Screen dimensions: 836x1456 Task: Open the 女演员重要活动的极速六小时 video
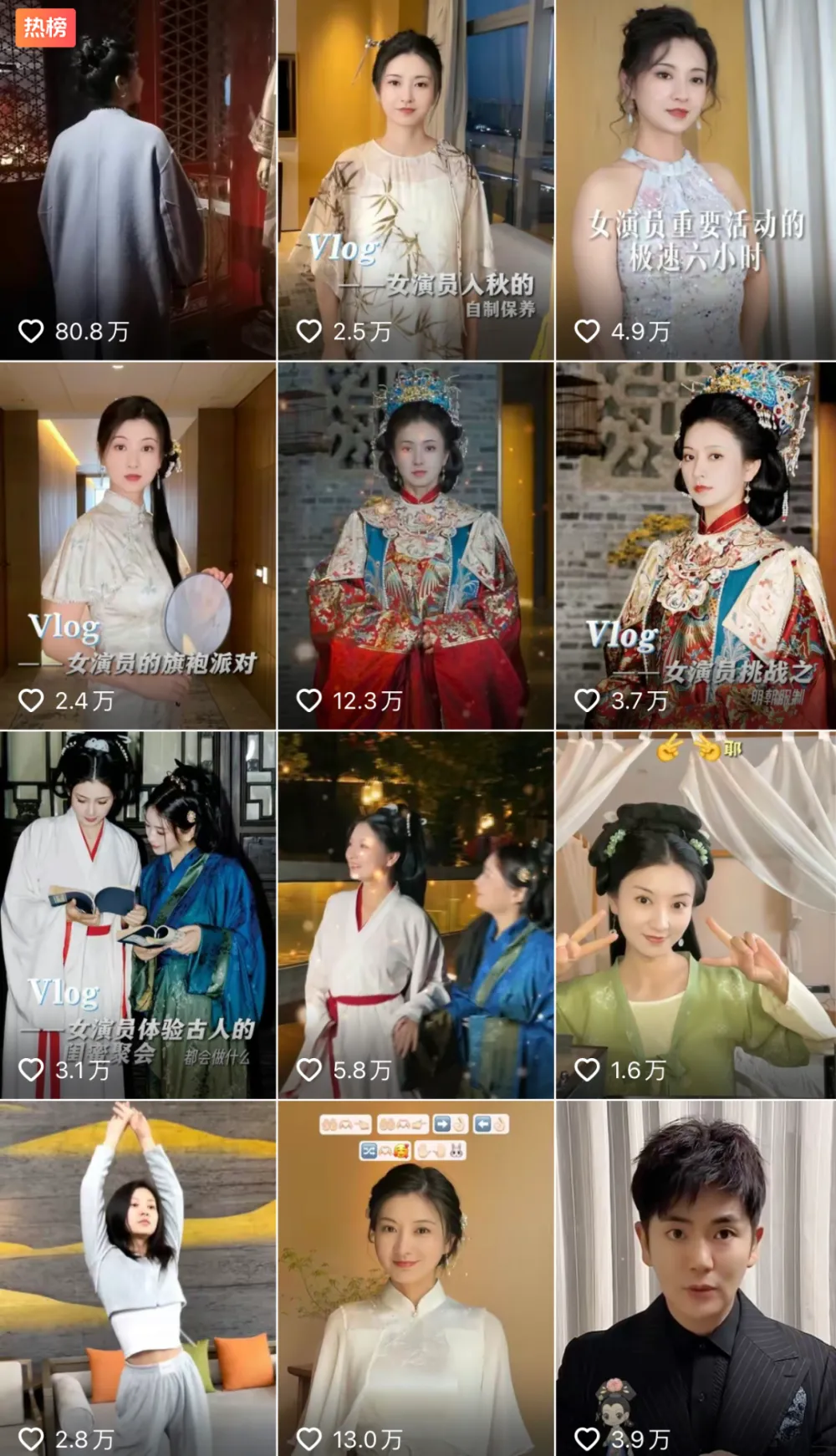point(696,180)
